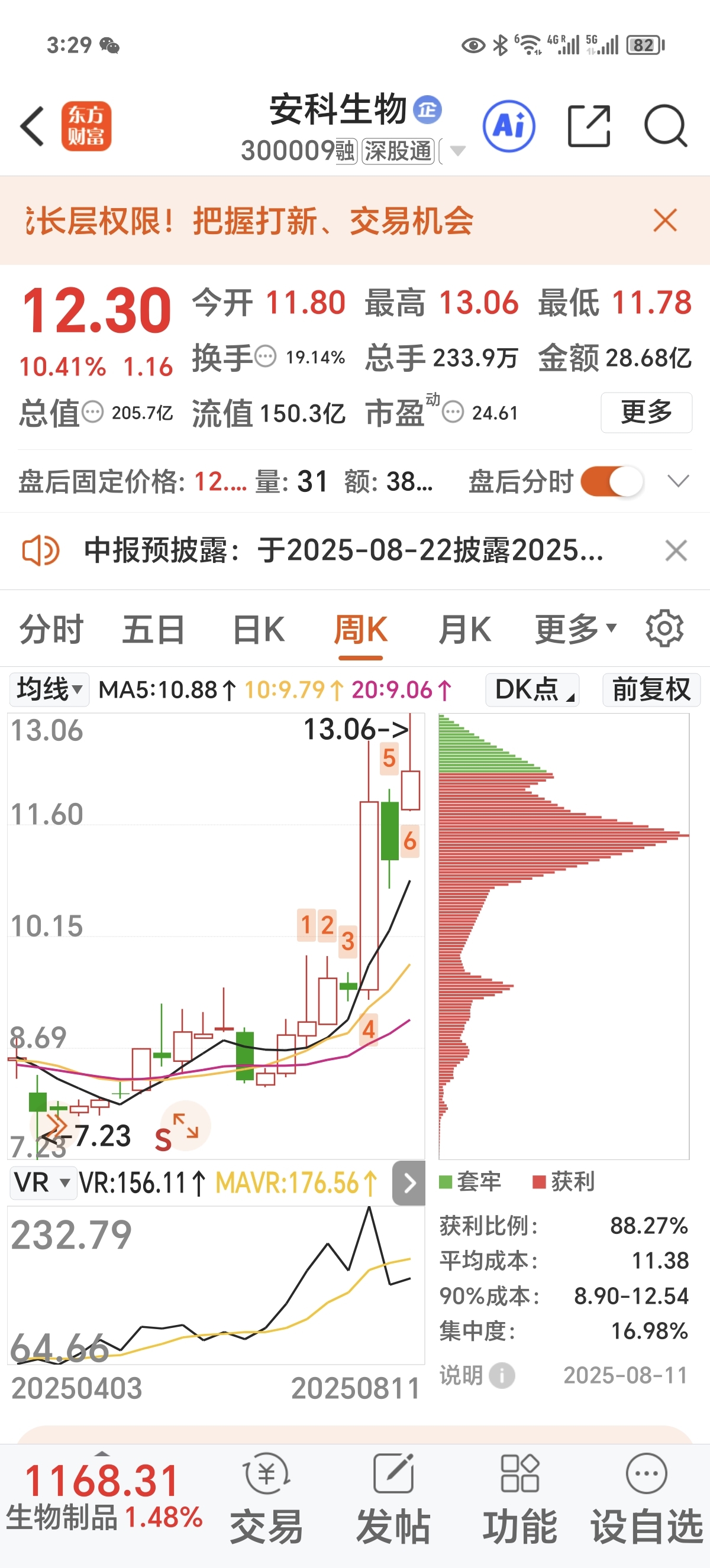Open the 更多 chart period dropdown

(x=576, y=629)
